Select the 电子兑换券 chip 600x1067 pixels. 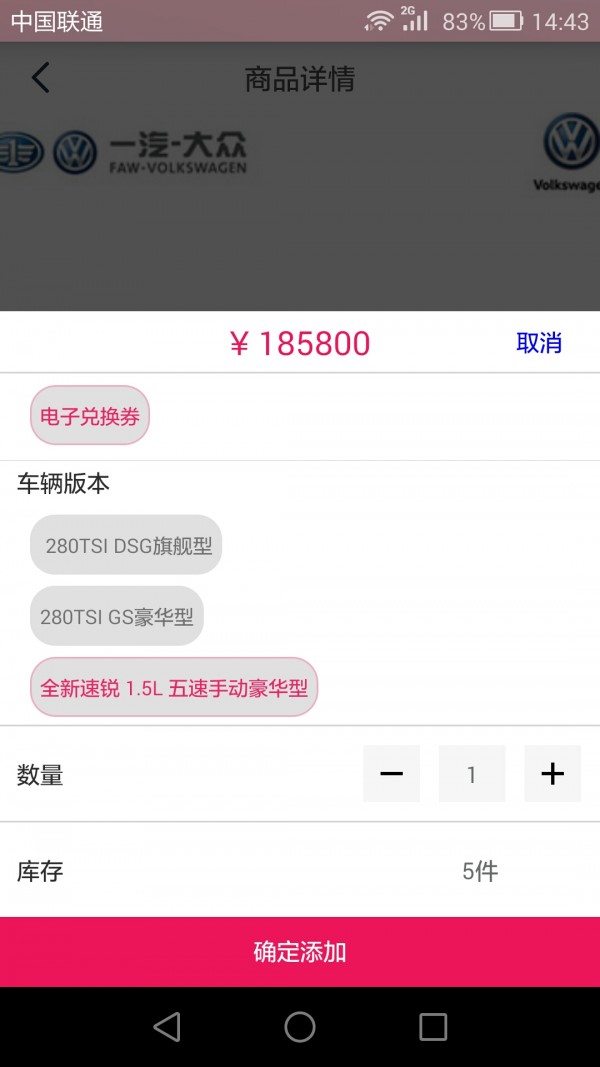(x=90, y=416)
